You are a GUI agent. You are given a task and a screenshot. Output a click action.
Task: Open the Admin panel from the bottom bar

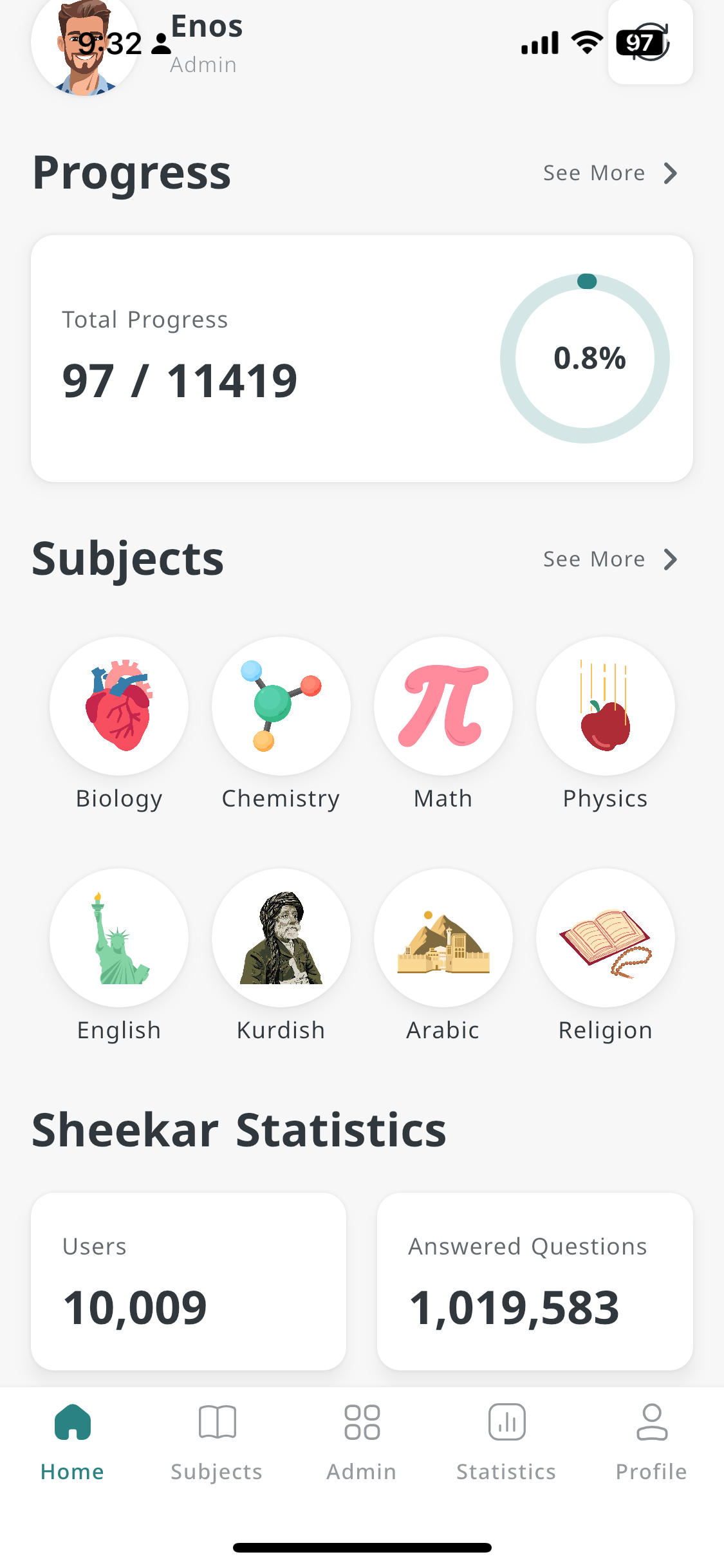pos(361,1442)
